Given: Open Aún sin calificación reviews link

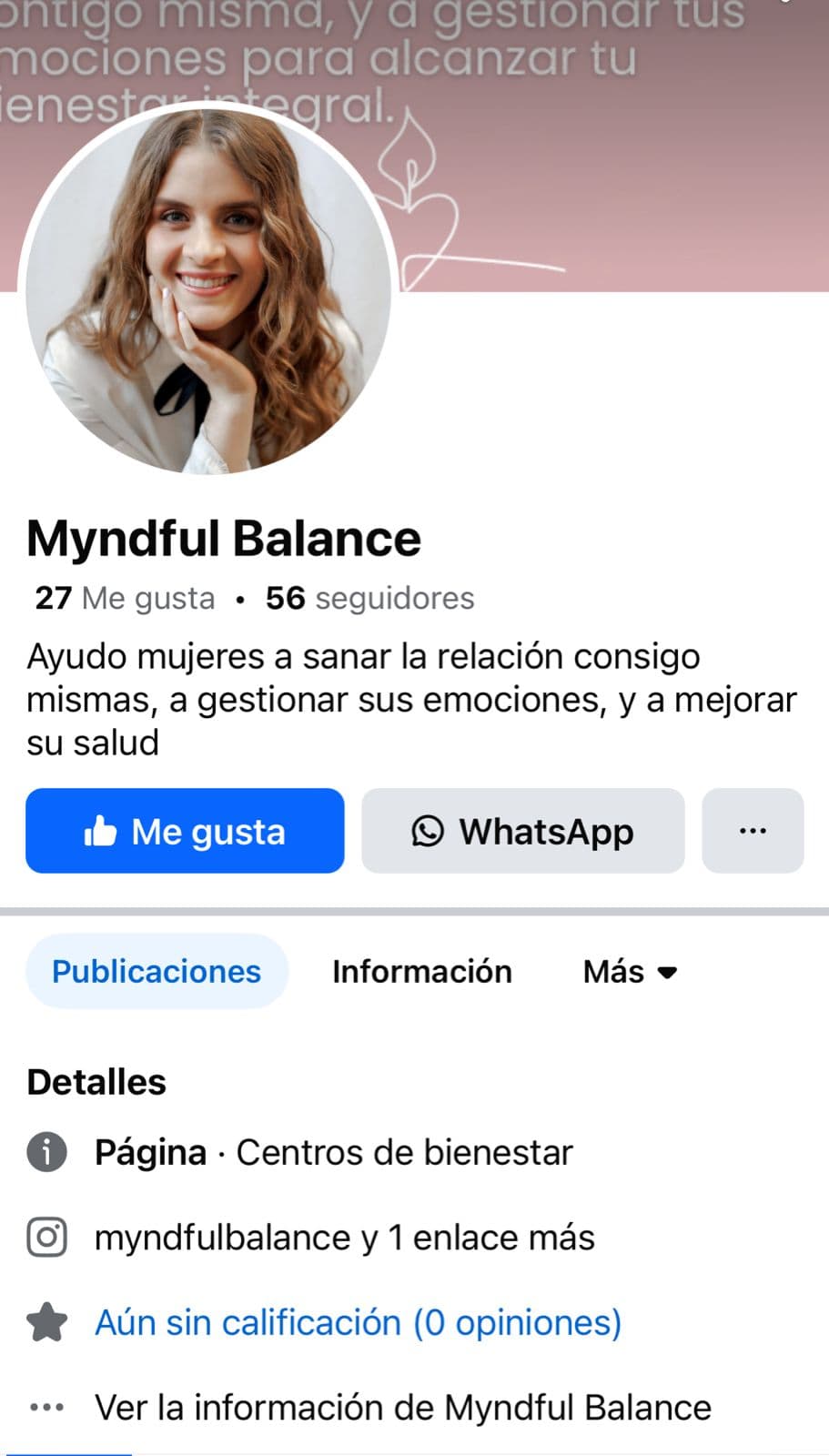Looking at the screenshot, I should pyautogui.click(x=358, y=1322).
